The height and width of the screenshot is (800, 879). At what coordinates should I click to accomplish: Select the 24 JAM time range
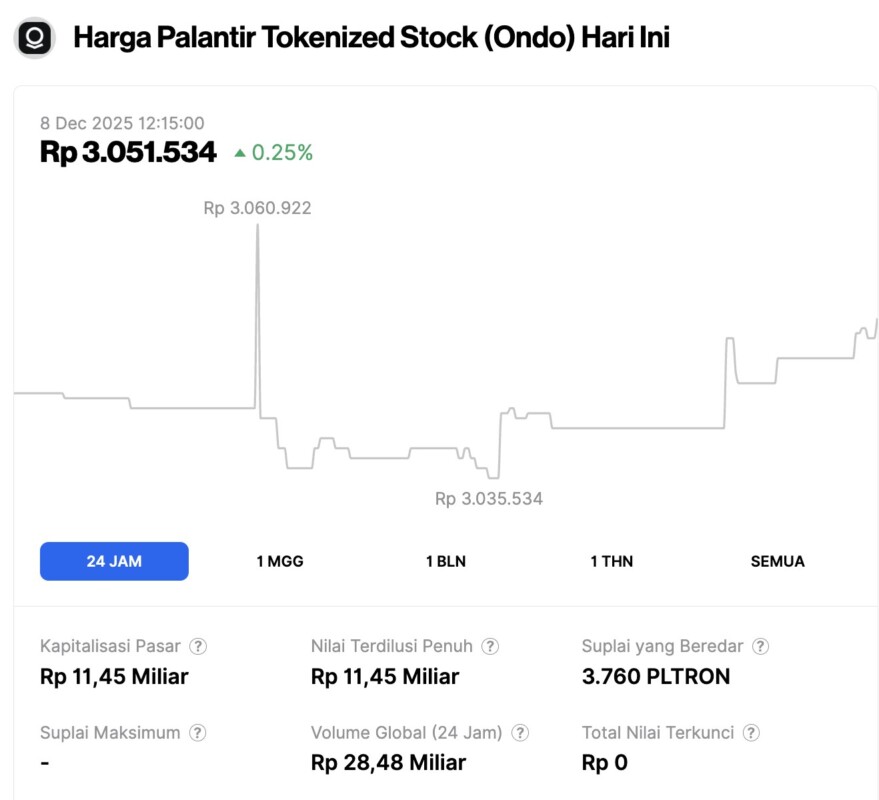(114, 561)
